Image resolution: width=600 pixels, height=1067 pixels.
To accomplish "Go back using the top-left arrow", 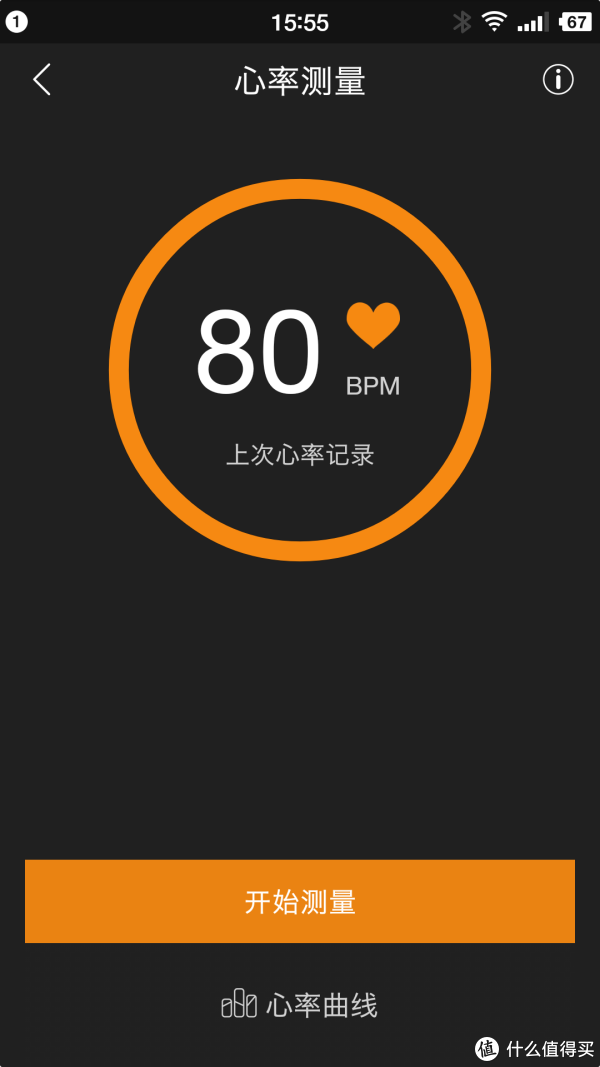I will tap(42, 80).
